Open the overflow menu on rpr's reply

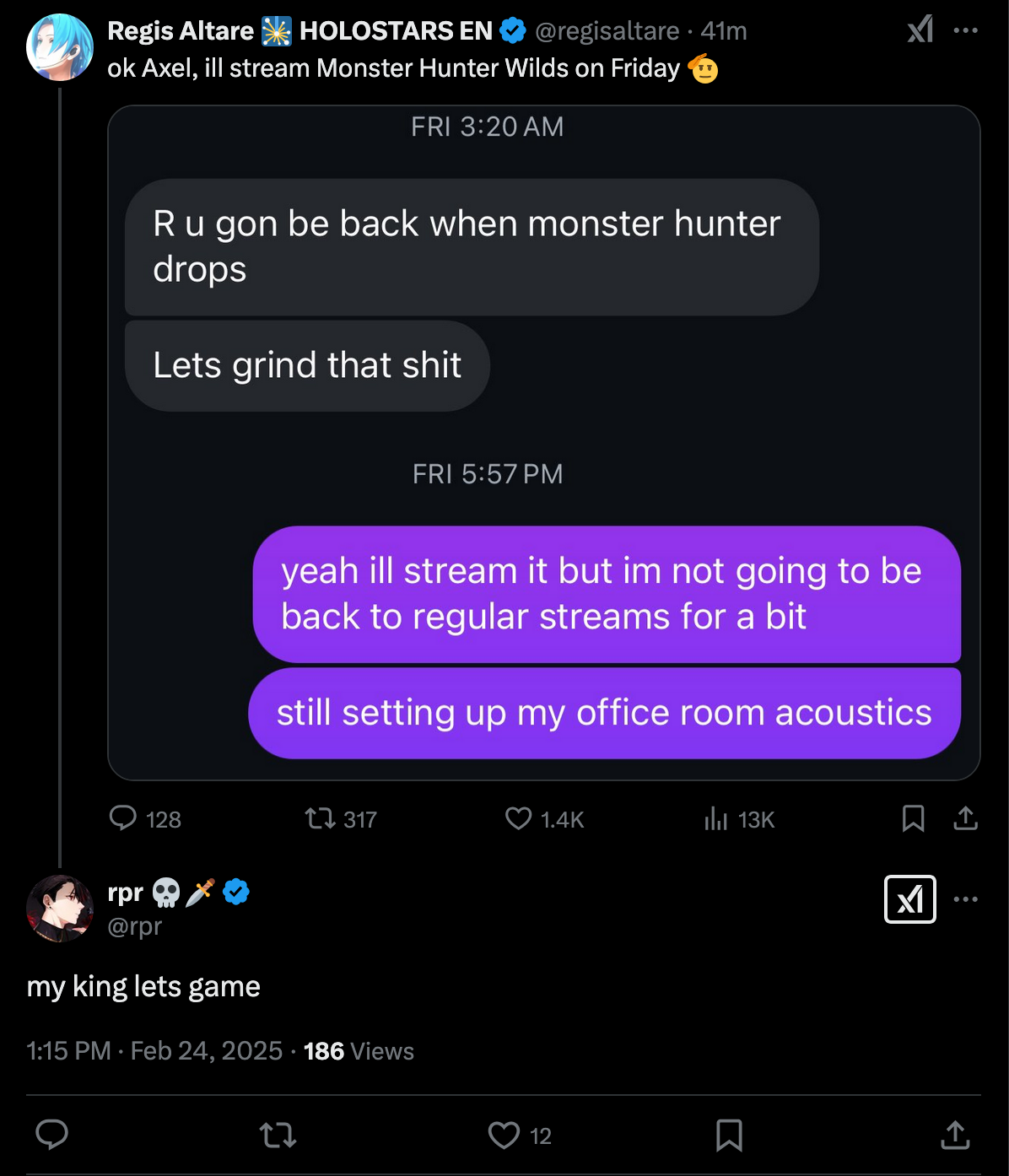pyautogui.click(x=965, y=899)
